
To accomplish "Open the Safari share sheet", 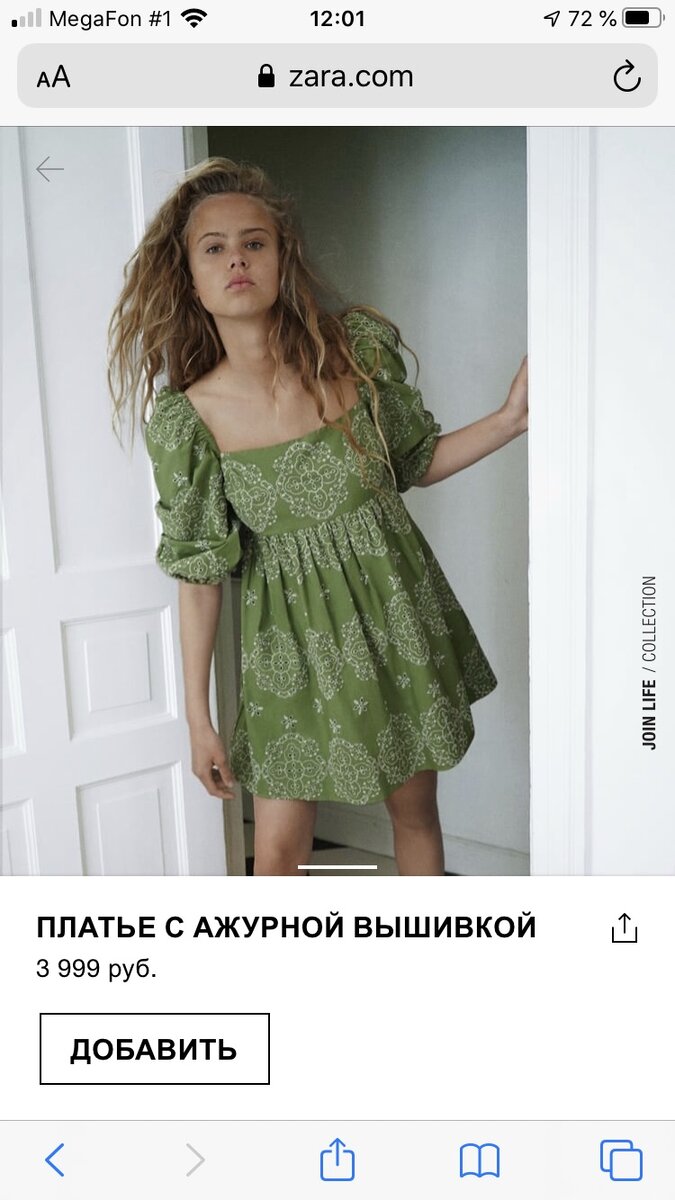I will click(x=337, y=1160).
